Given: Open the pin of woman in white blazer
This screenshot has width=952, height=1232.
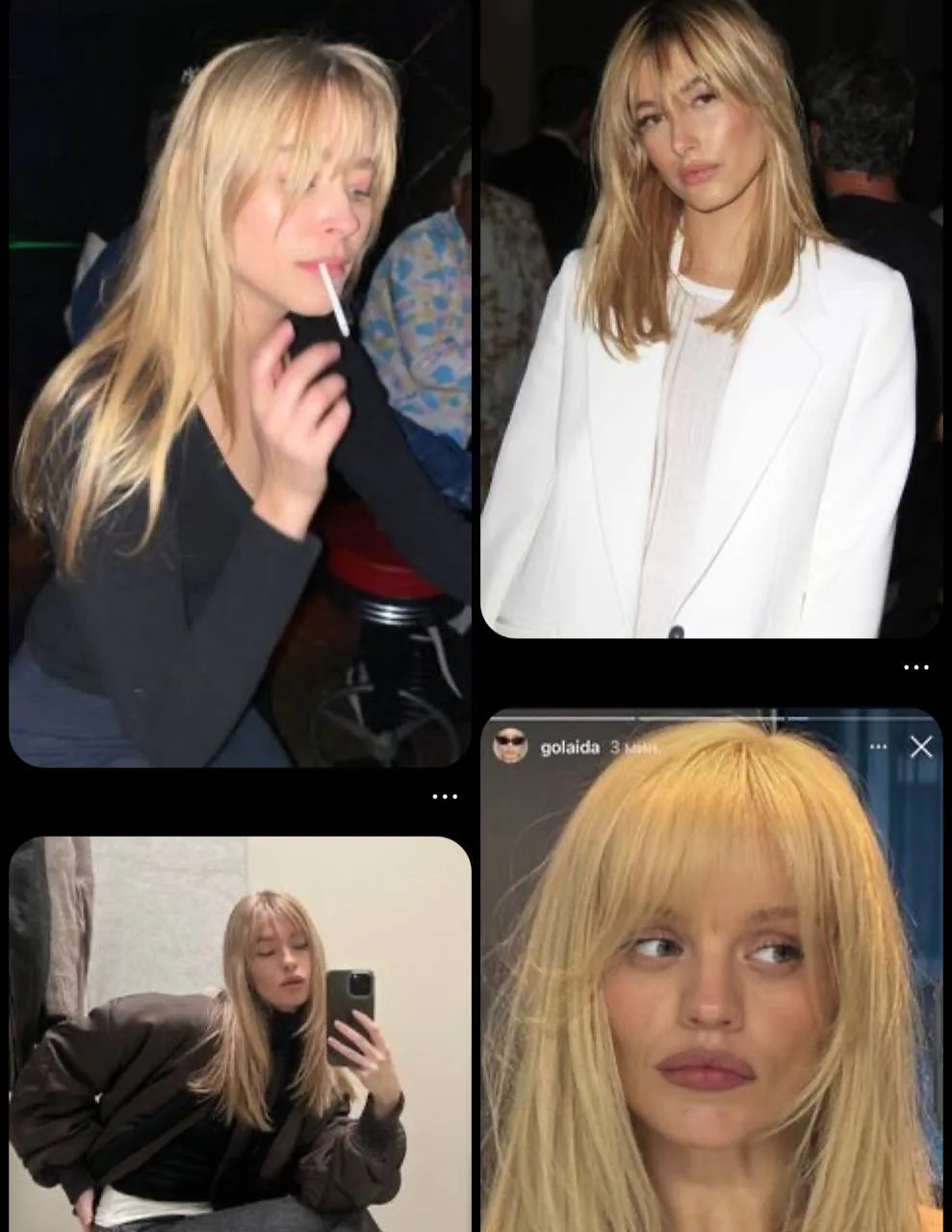Looking at the screenshot, I should coord(710,318).
